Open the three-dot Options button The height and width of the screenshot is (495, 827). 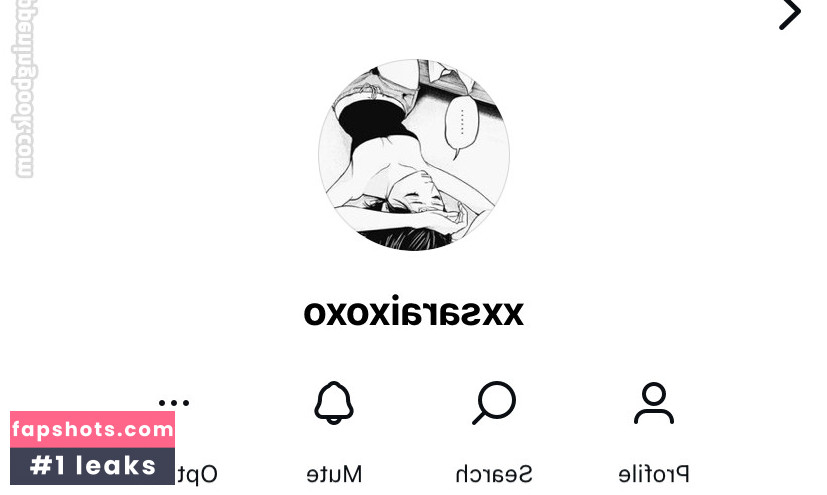[174, 404]
